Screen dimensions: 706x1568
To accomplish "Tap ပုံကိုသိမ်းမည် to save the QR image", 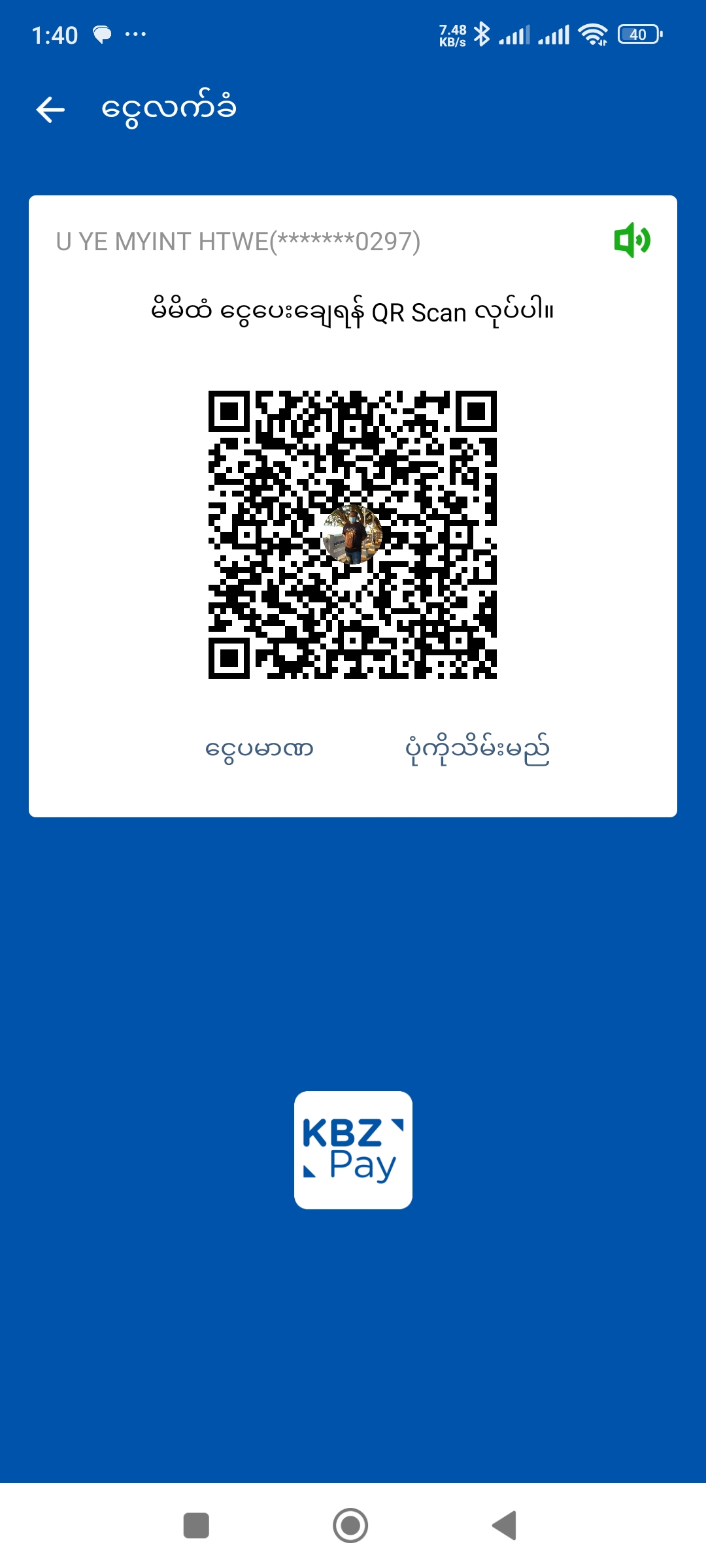I will tap(477, 749).
